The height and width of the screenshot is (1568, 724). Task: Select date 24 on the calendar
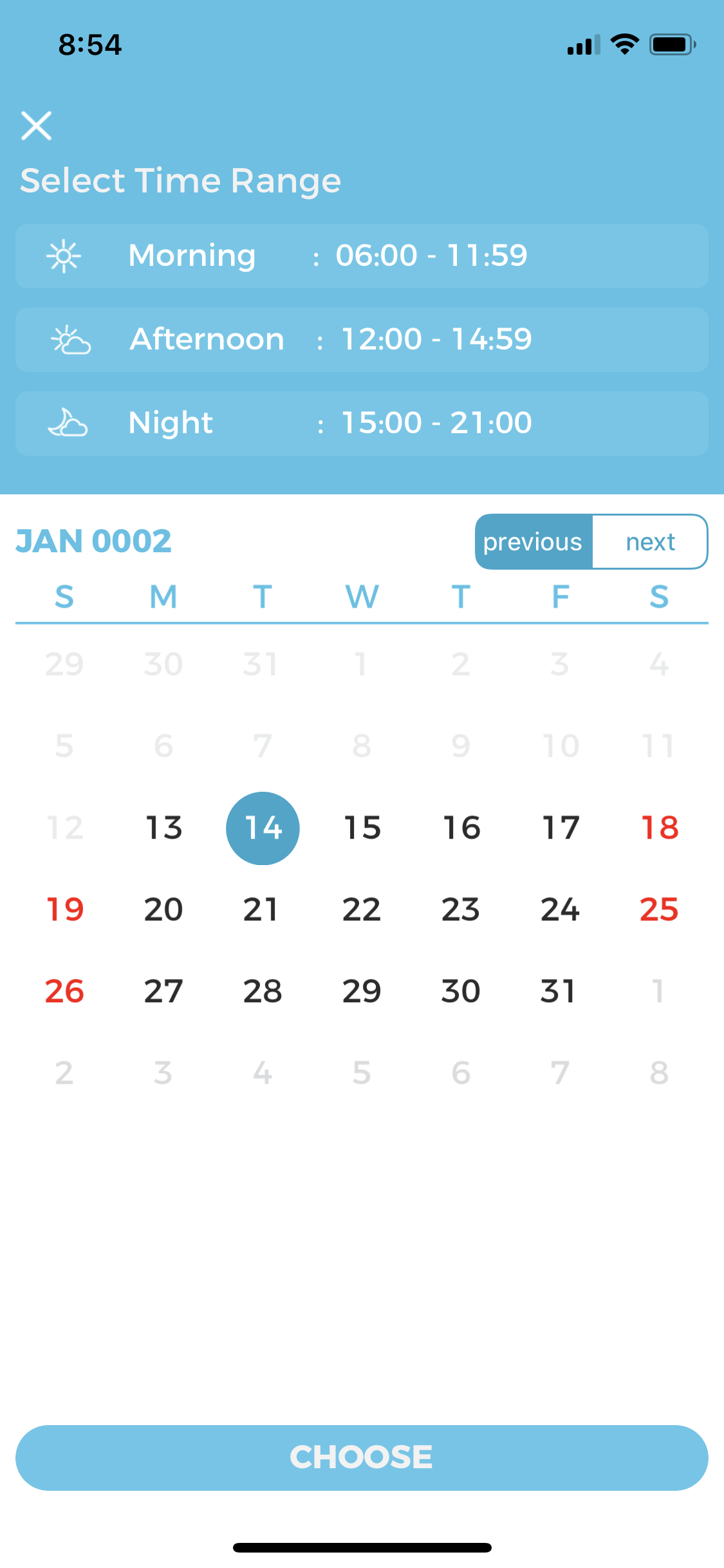tap(560, 910)
